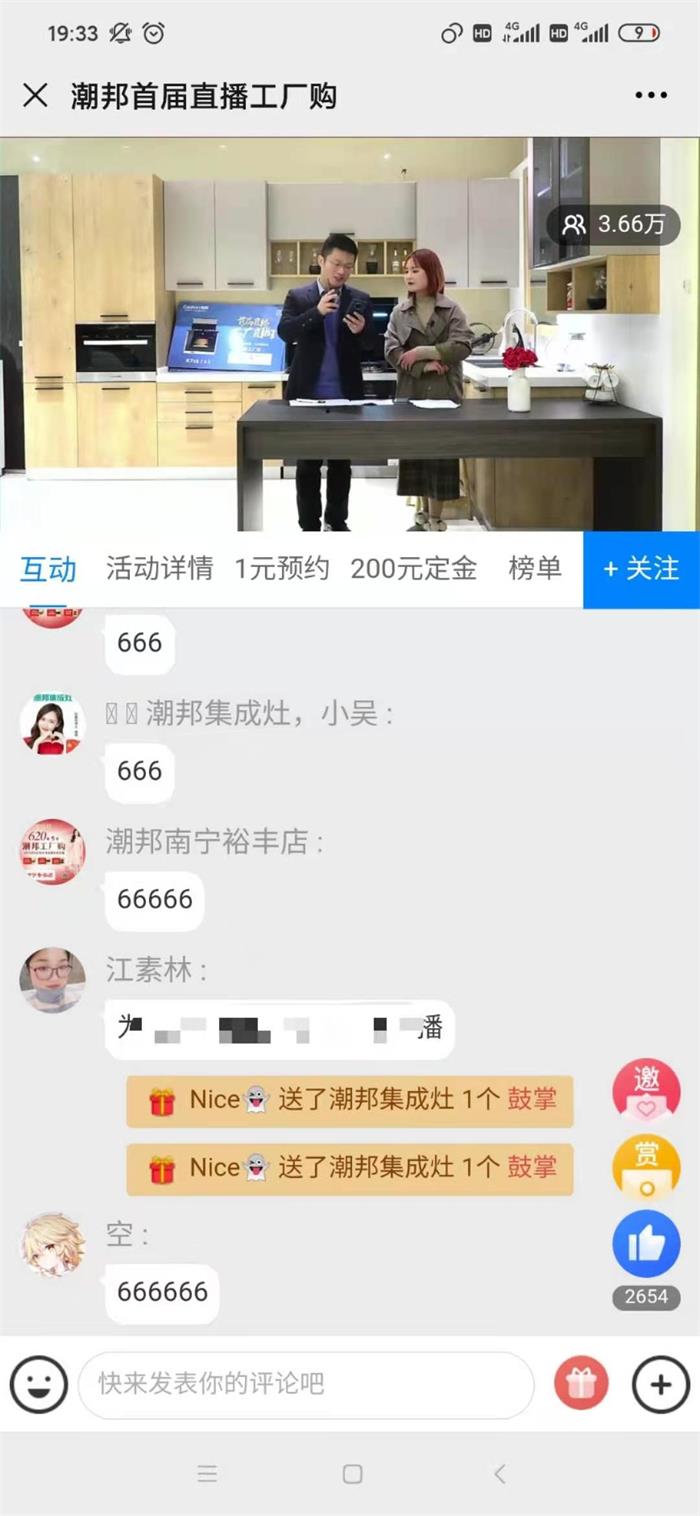Select the 200元定金 tab

pyautogui.click(x=413, y=569)
